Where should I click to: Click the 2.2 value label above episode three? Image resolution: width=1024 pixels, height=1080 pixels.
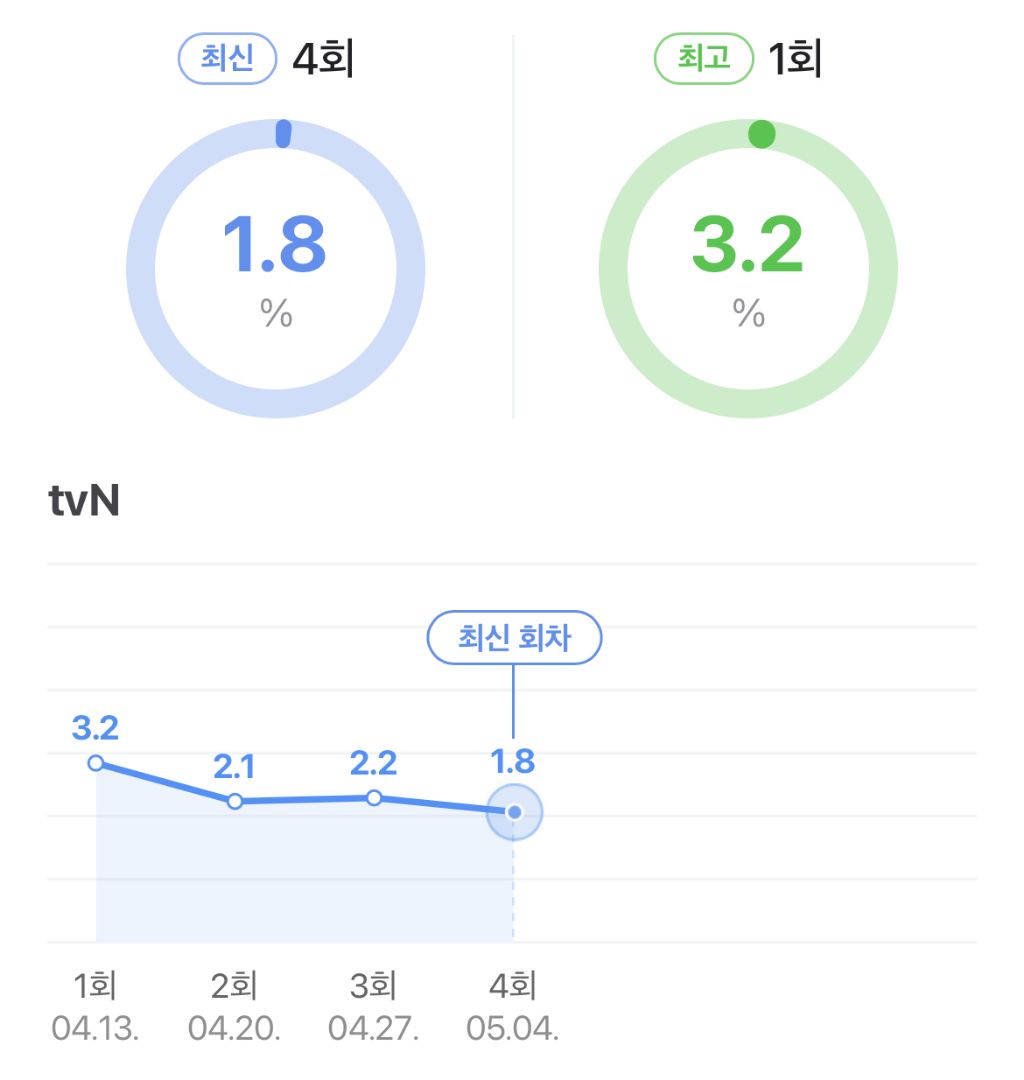(x=373, y=765)
